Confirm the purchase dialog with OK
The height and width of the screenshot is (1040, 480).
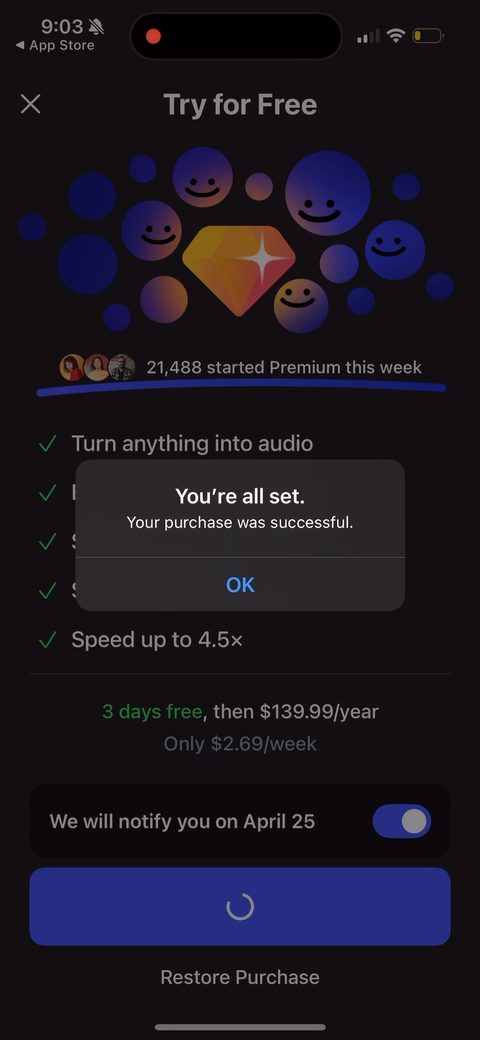click(240, 584)
